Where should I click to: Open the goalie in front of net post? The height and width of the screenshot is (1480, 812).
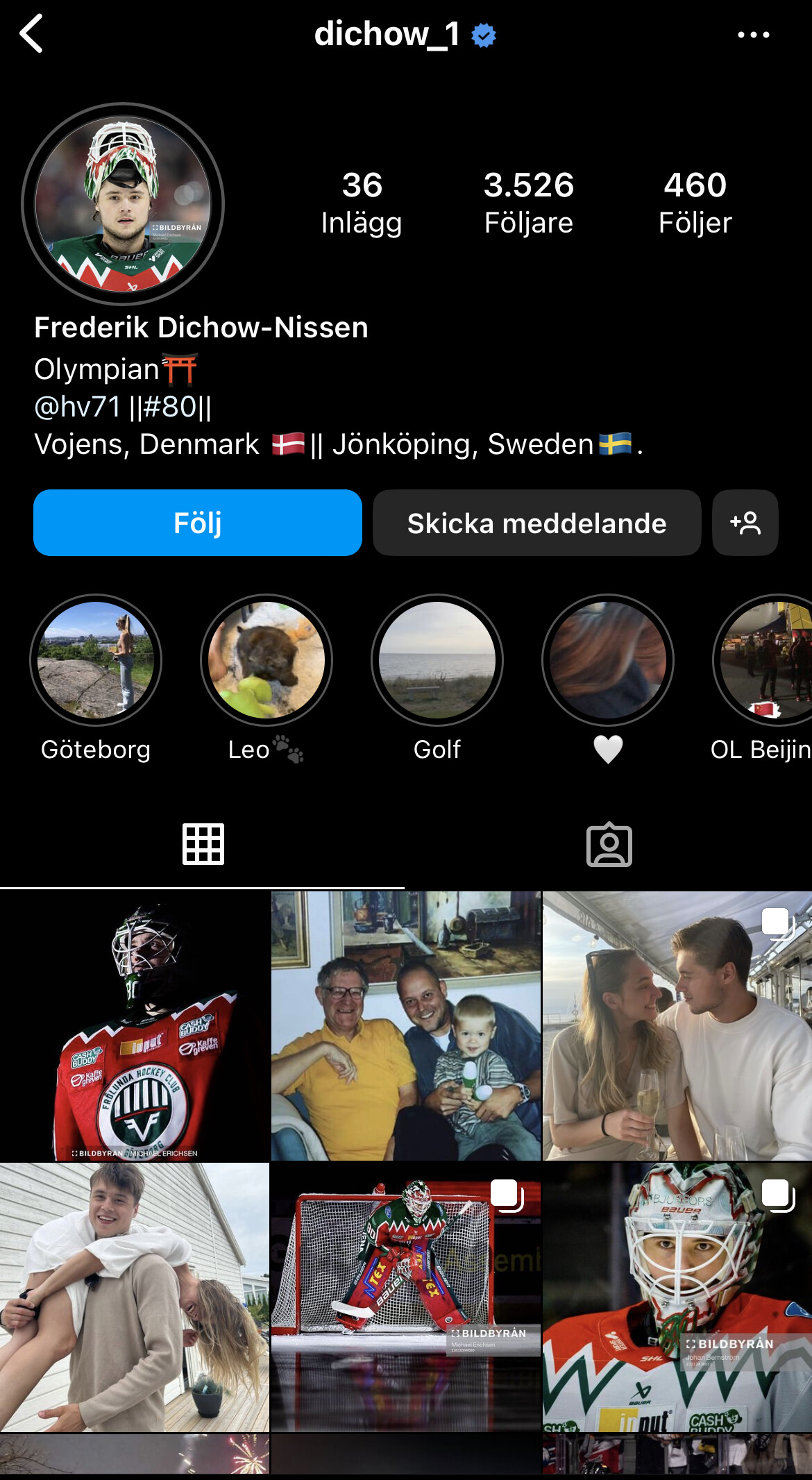coord(406,1297)
